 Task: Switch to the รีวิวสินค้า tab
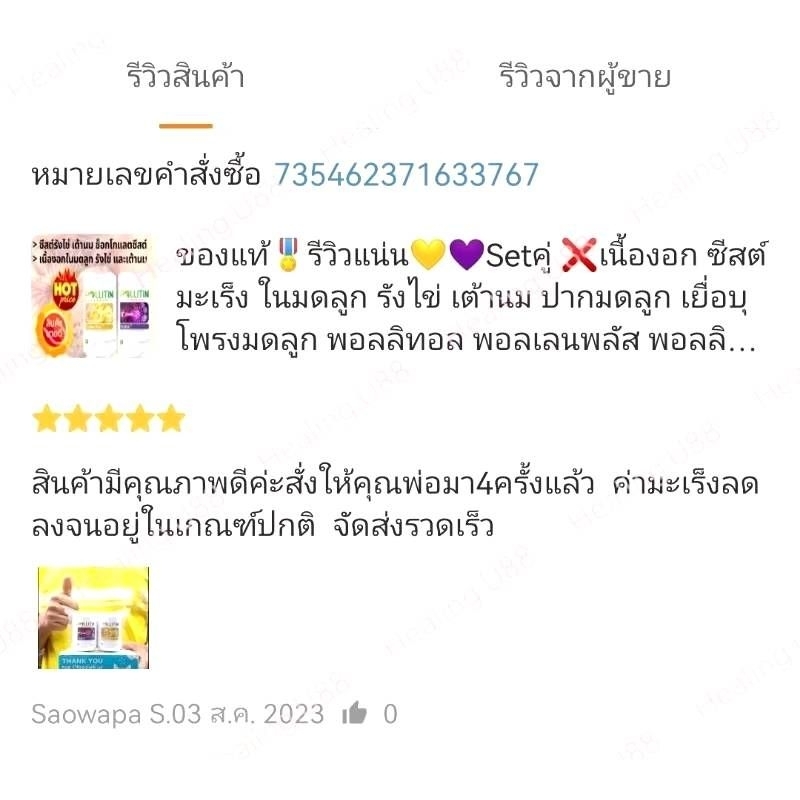(x=186, y=77)
